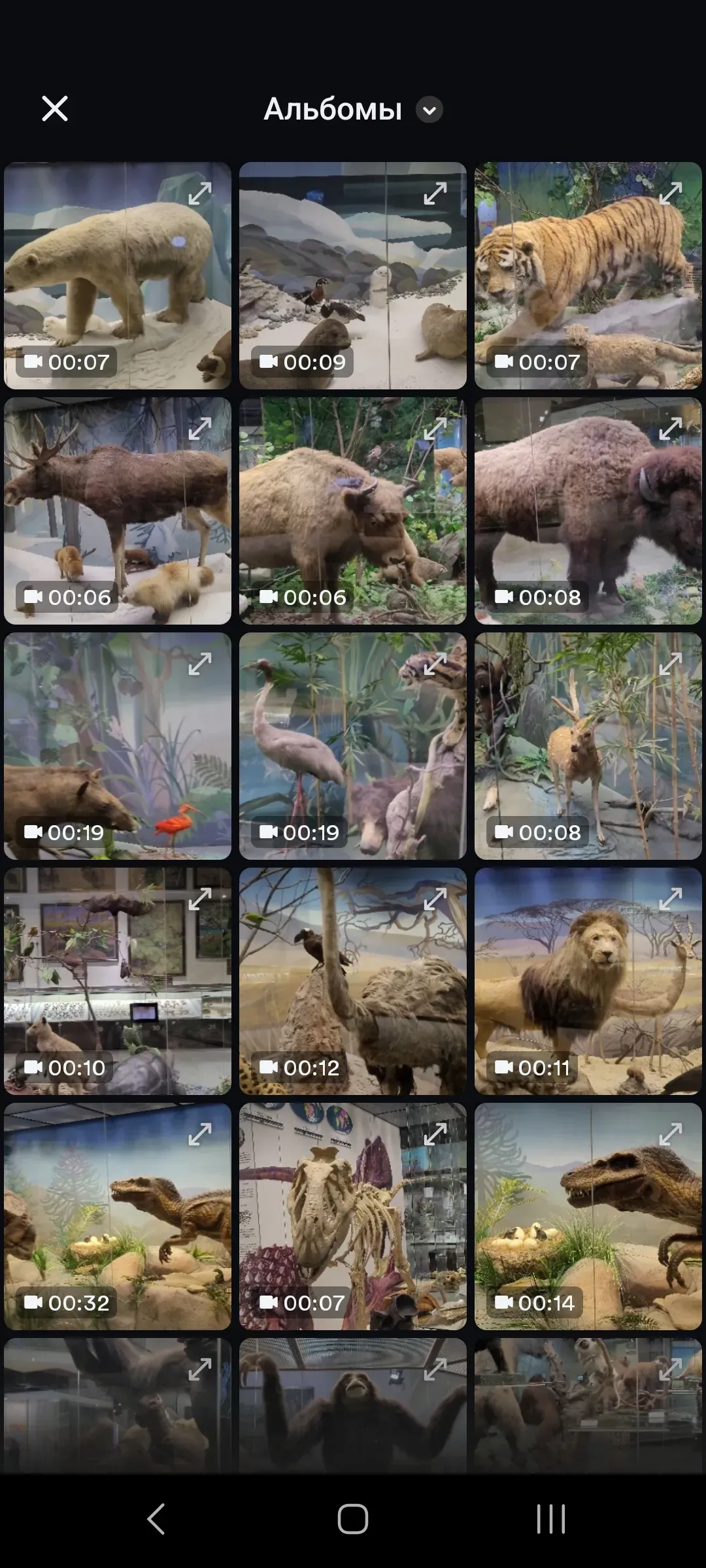
Task: Preview the 00:14 dinosaur video fullscreen
Action: coord(671,1134)
